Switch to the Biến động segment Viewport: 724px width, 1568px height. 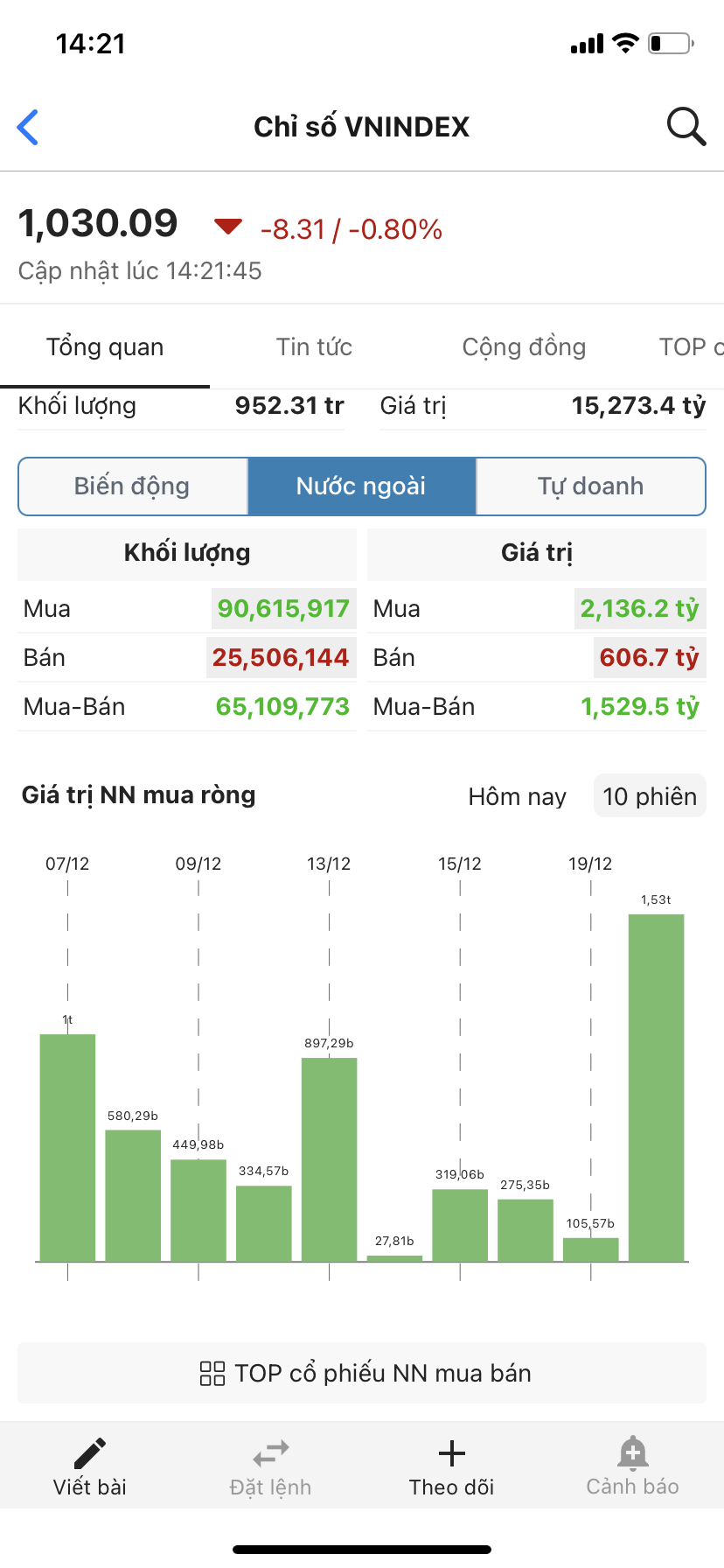[132, 486]
